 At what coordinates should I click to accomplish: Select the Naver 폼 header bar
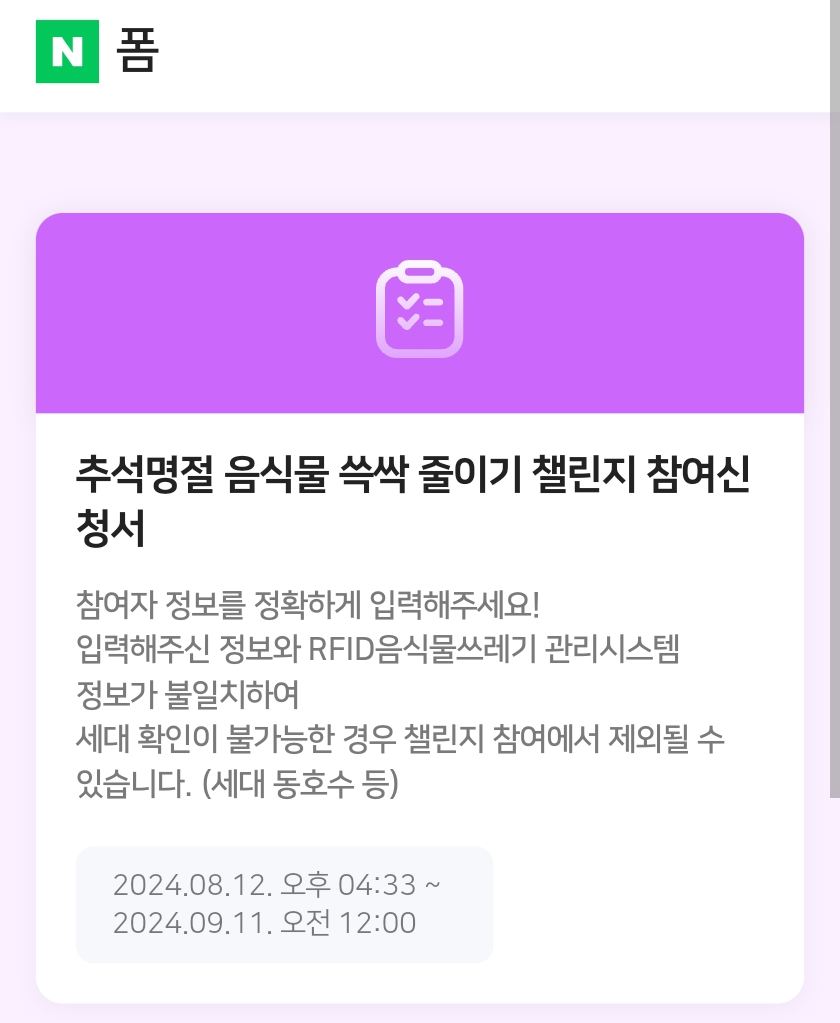pyautogui.click(x=420, y=55)
